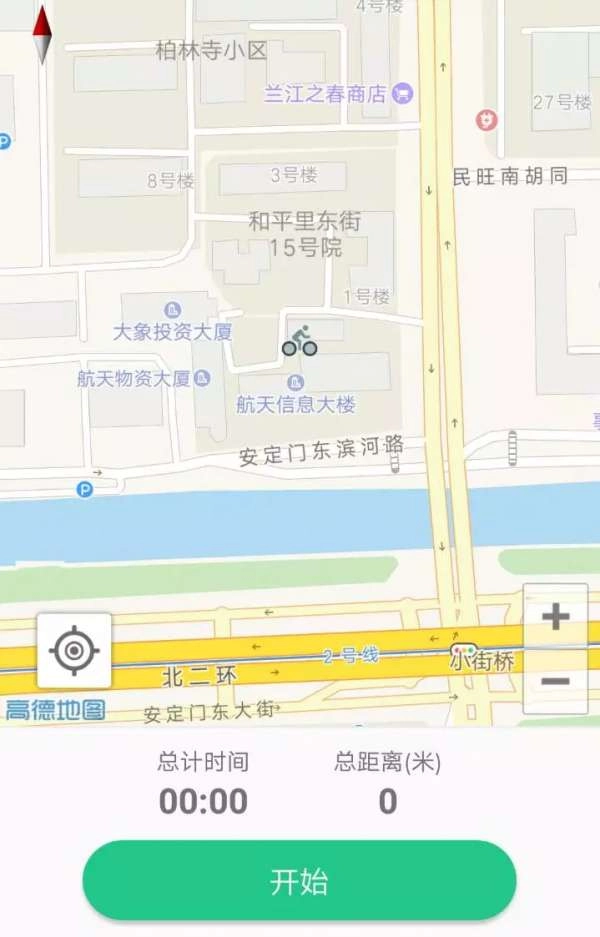Recenter map on my location
600x937 pixels.
74,651
